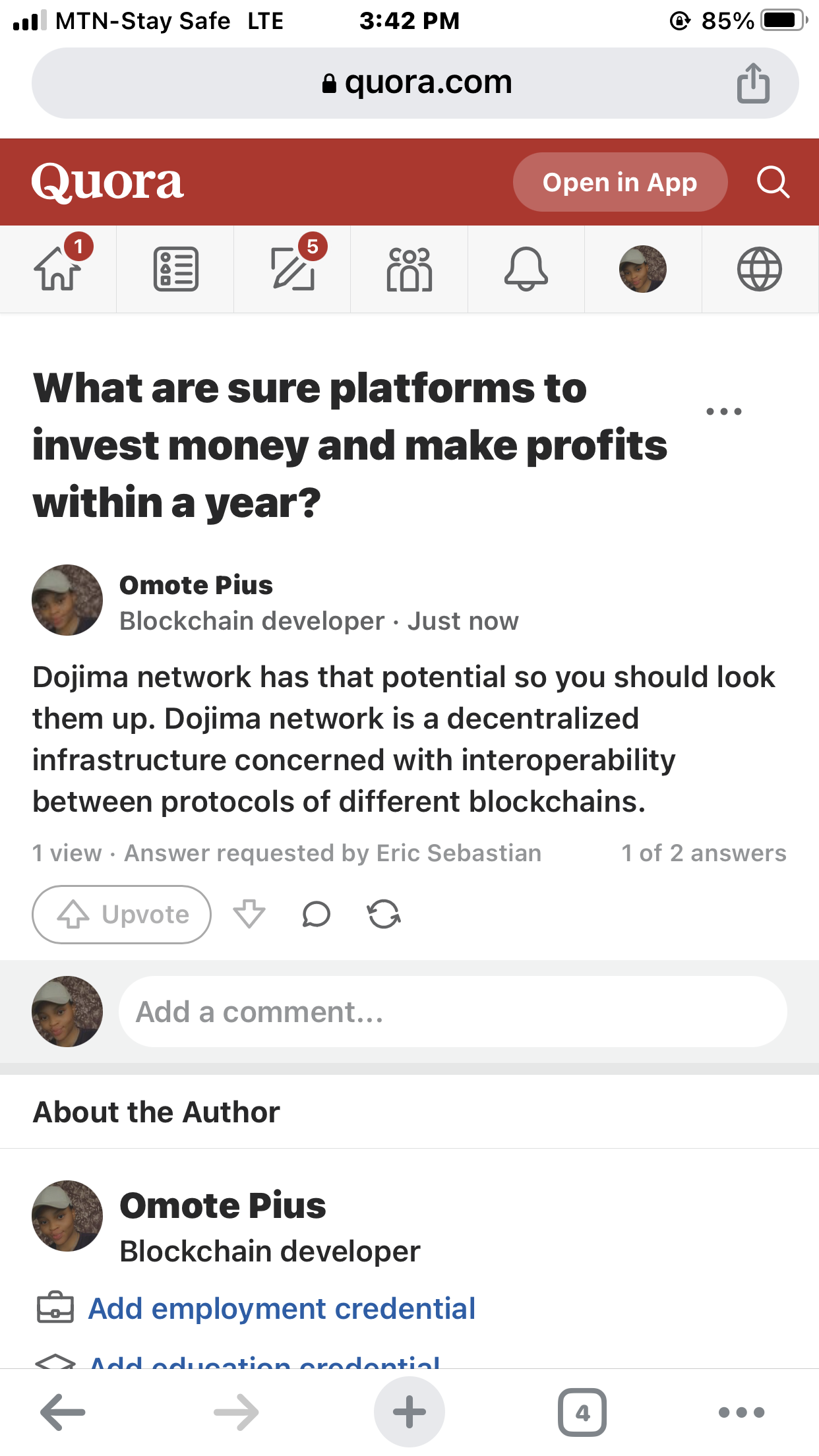
Task: Select Add employment credential link
Action: point(282,1308)
